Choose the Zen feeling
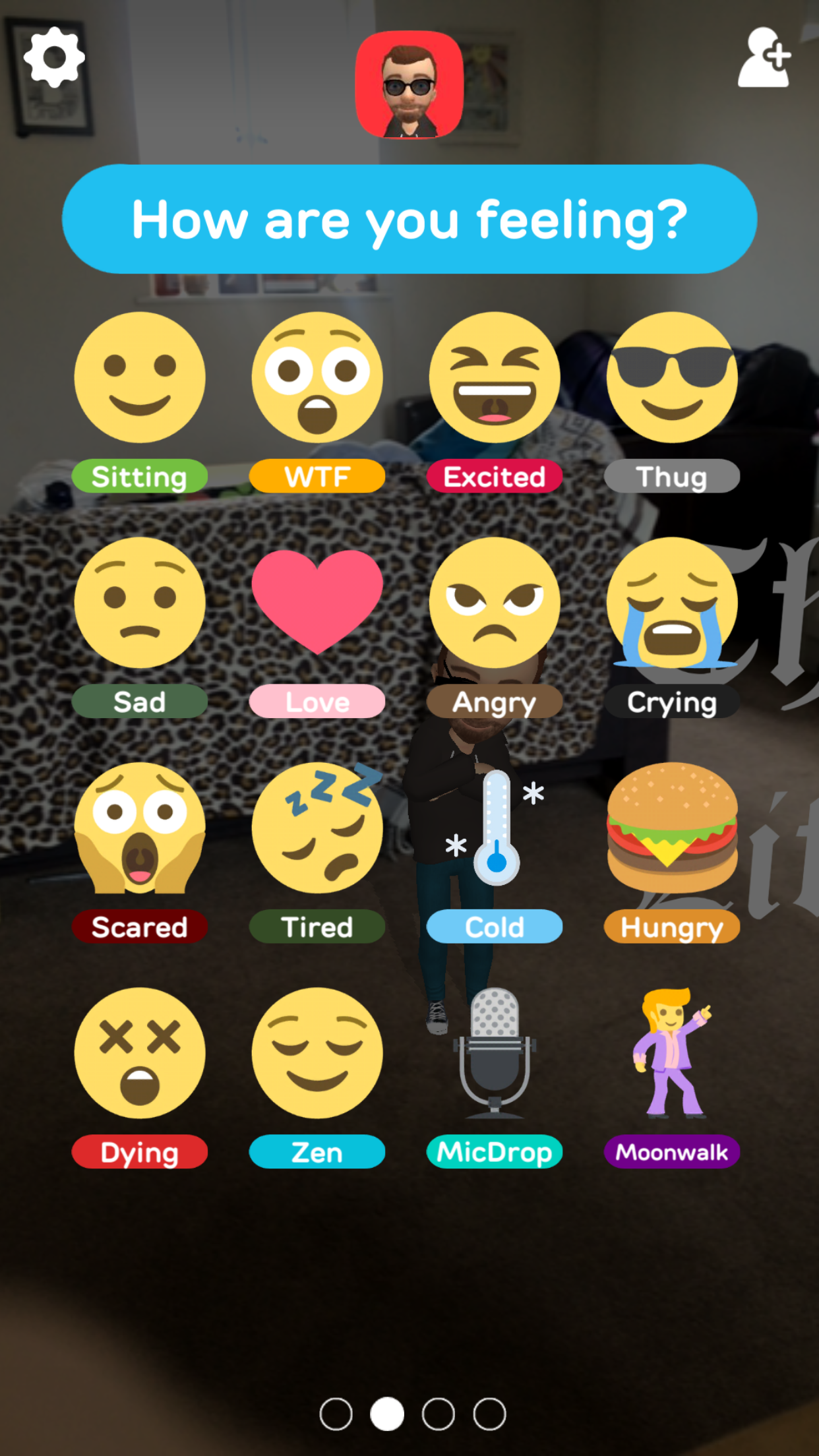Image resolution: width=819 pixels, height=1456 pixels. (317, 1052)
